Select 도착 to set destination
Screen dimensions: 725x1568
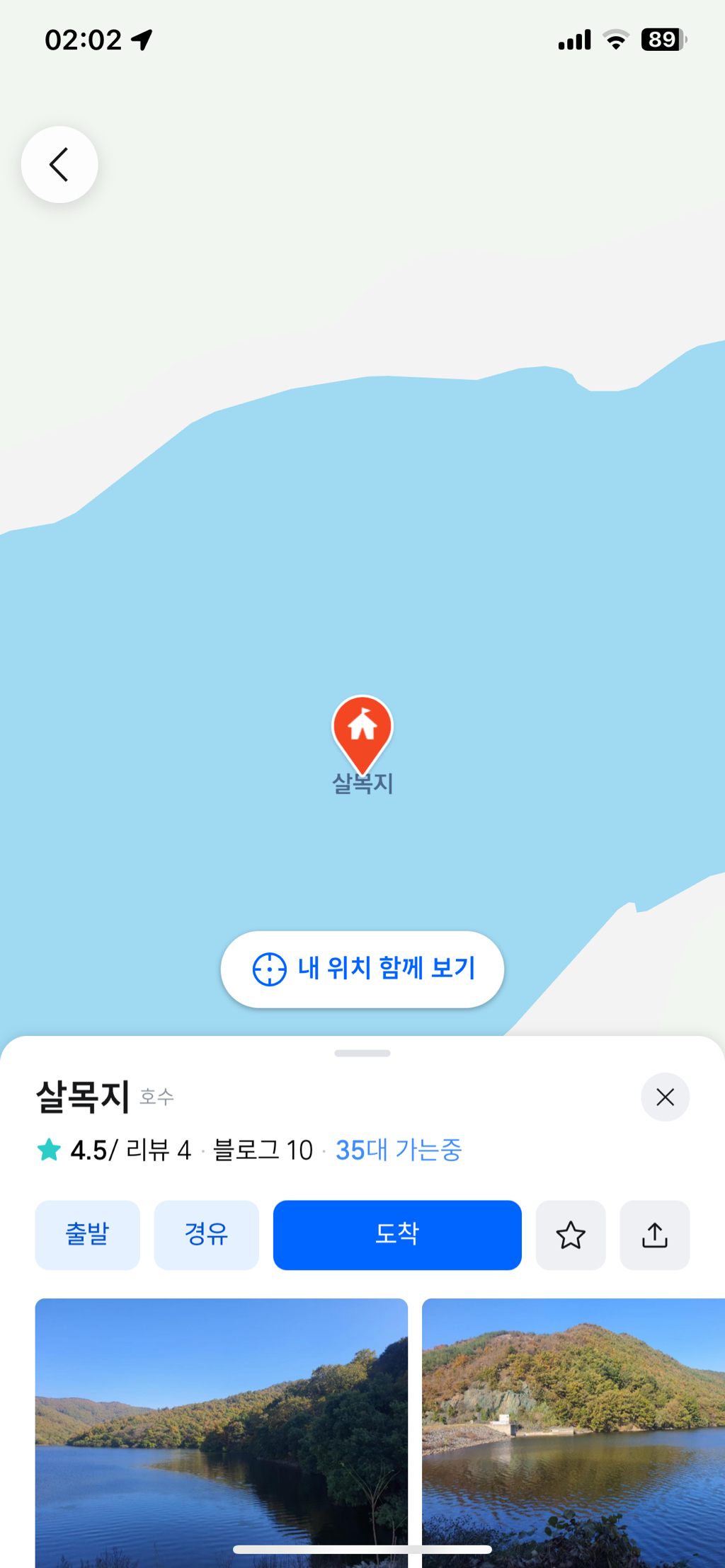click(397, 1235)
